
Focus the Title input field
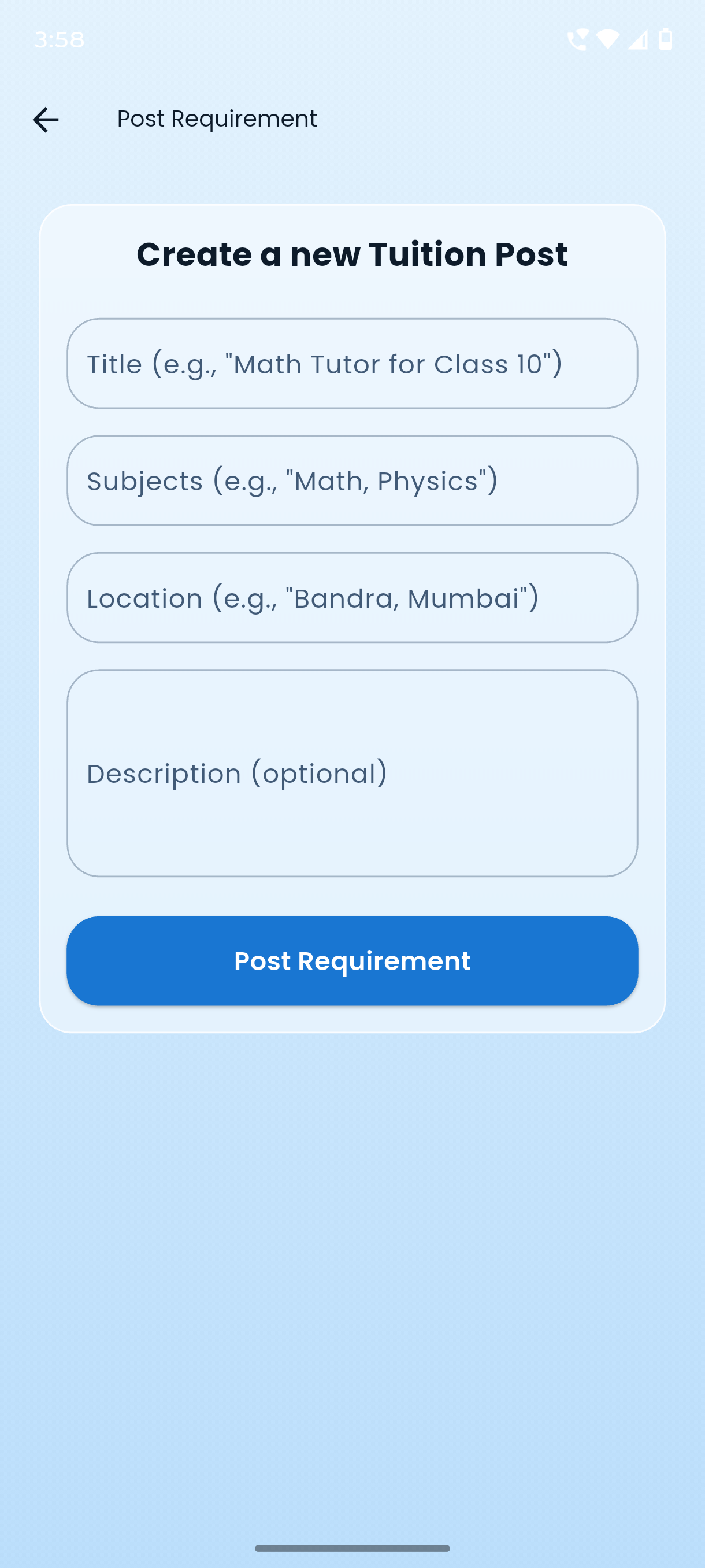point(352,364)
